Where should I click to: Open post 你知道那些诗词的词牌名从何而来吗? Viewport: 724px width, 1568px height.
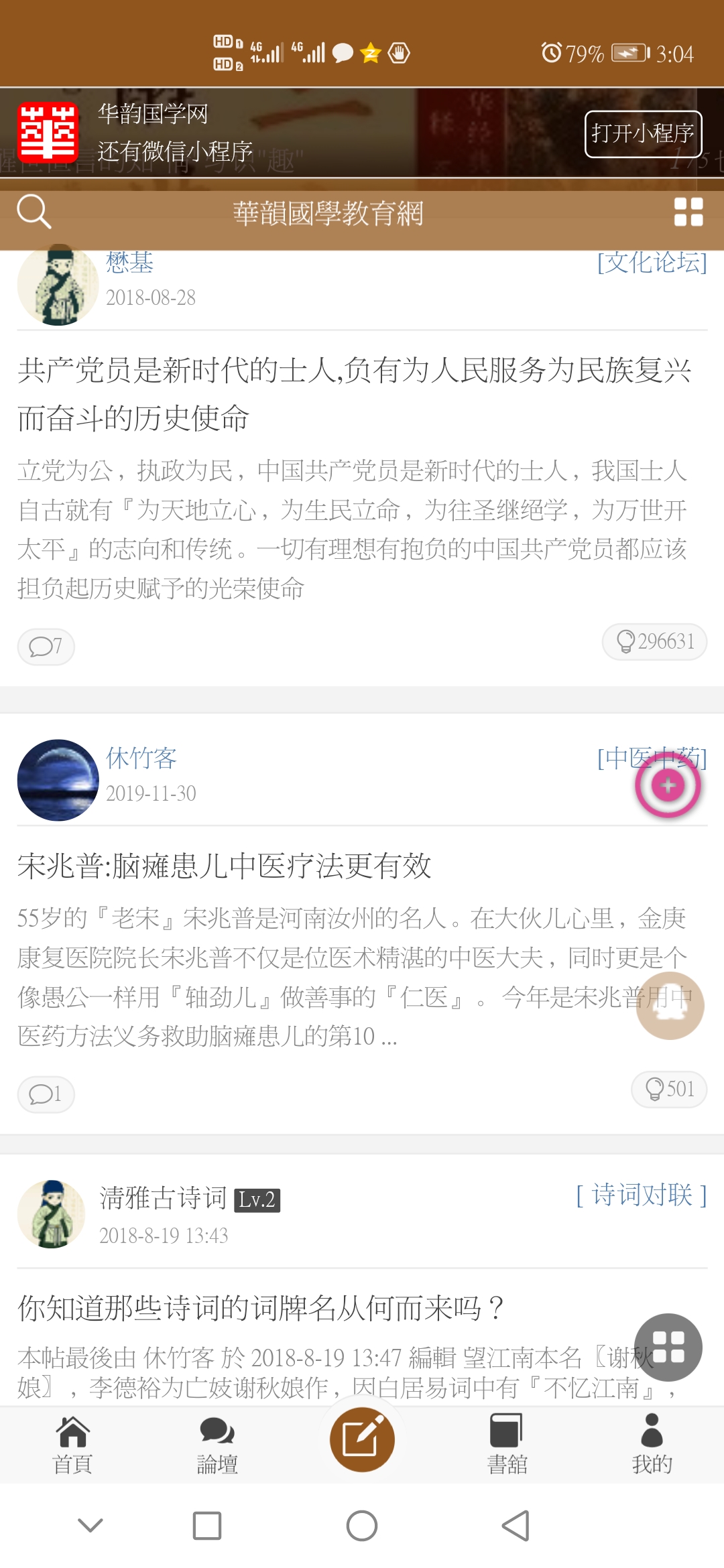(261, 1307)
